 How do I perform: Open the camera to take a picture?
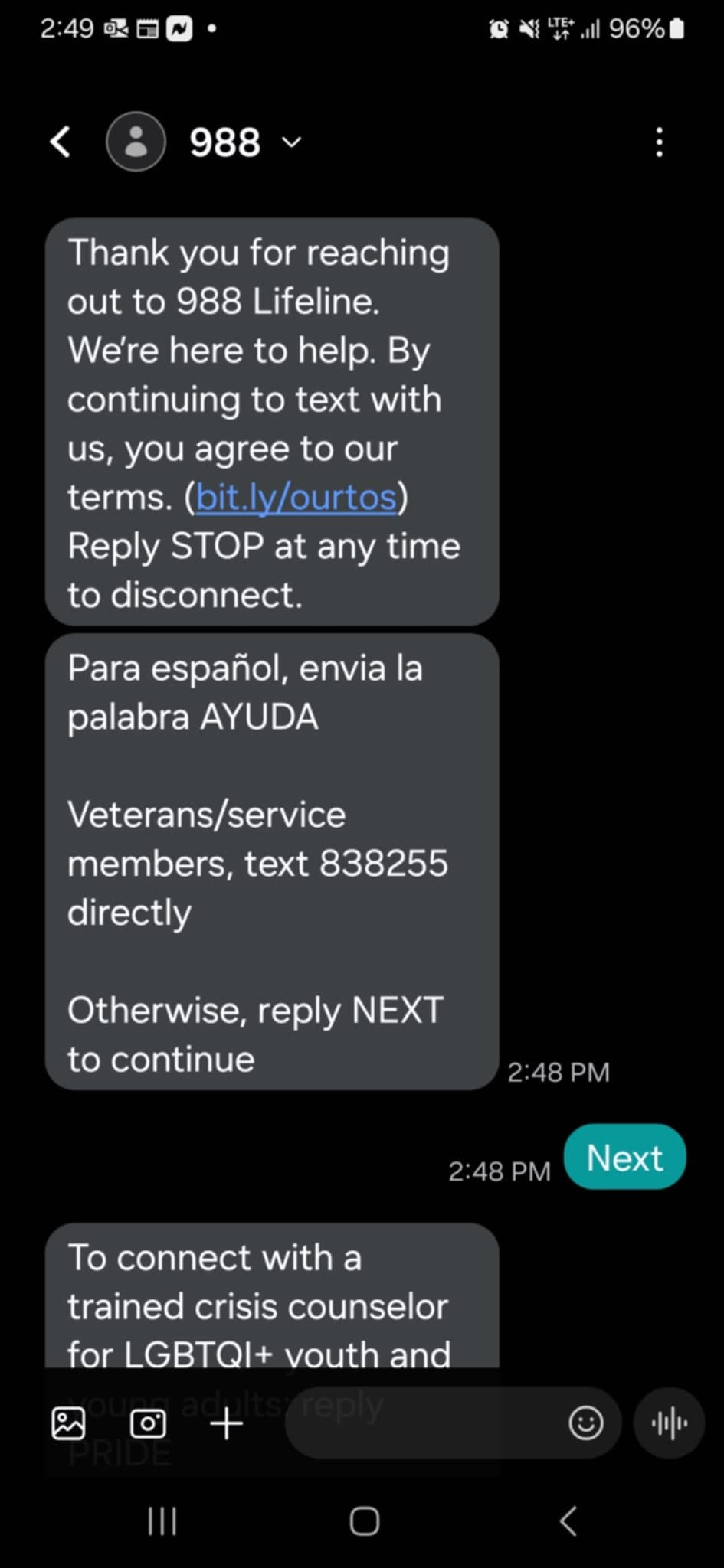[x=148, y=1423]
